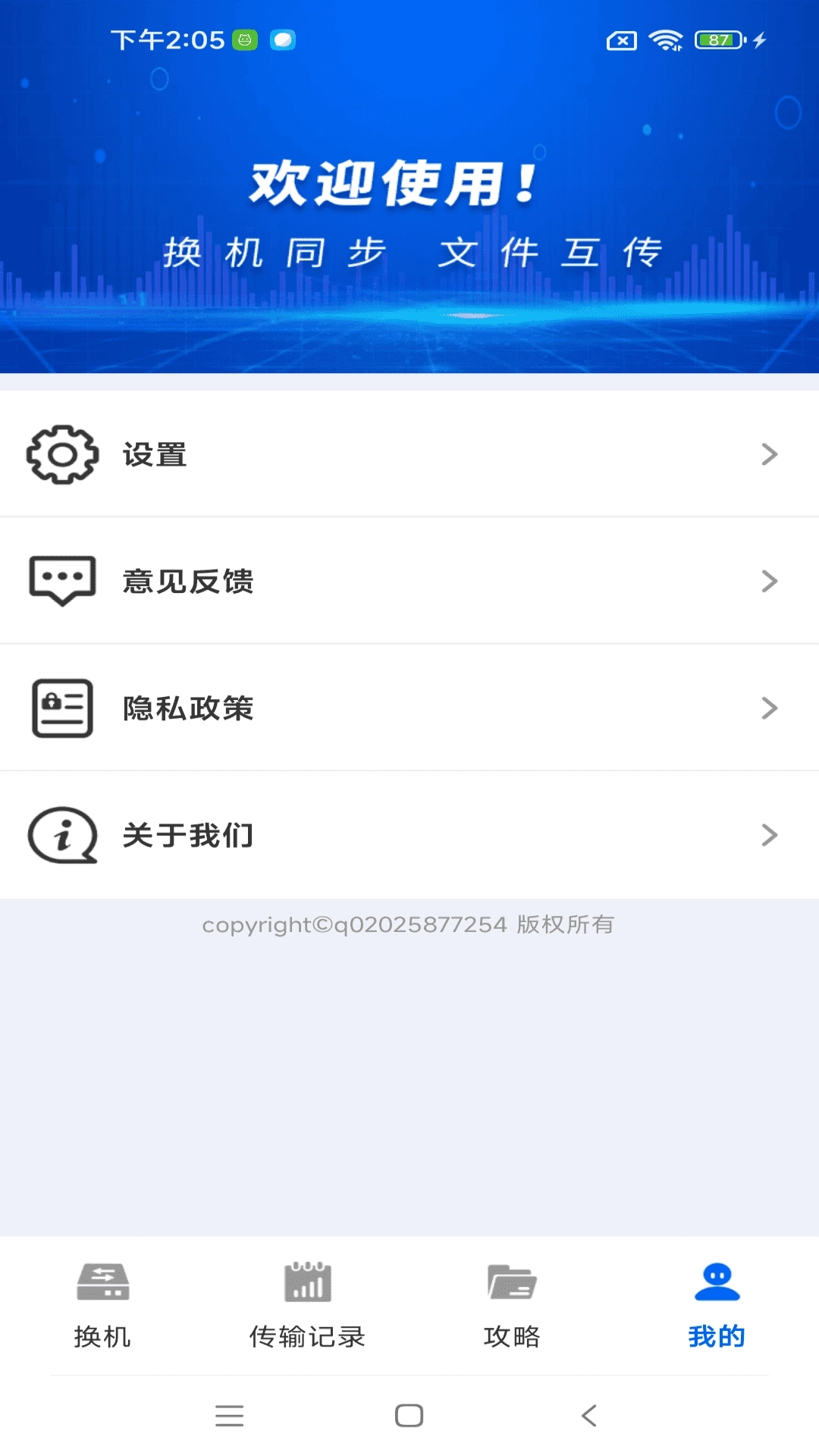Tap the battery indicator in status bar
Screen dimensions: 819x1456
715,39
